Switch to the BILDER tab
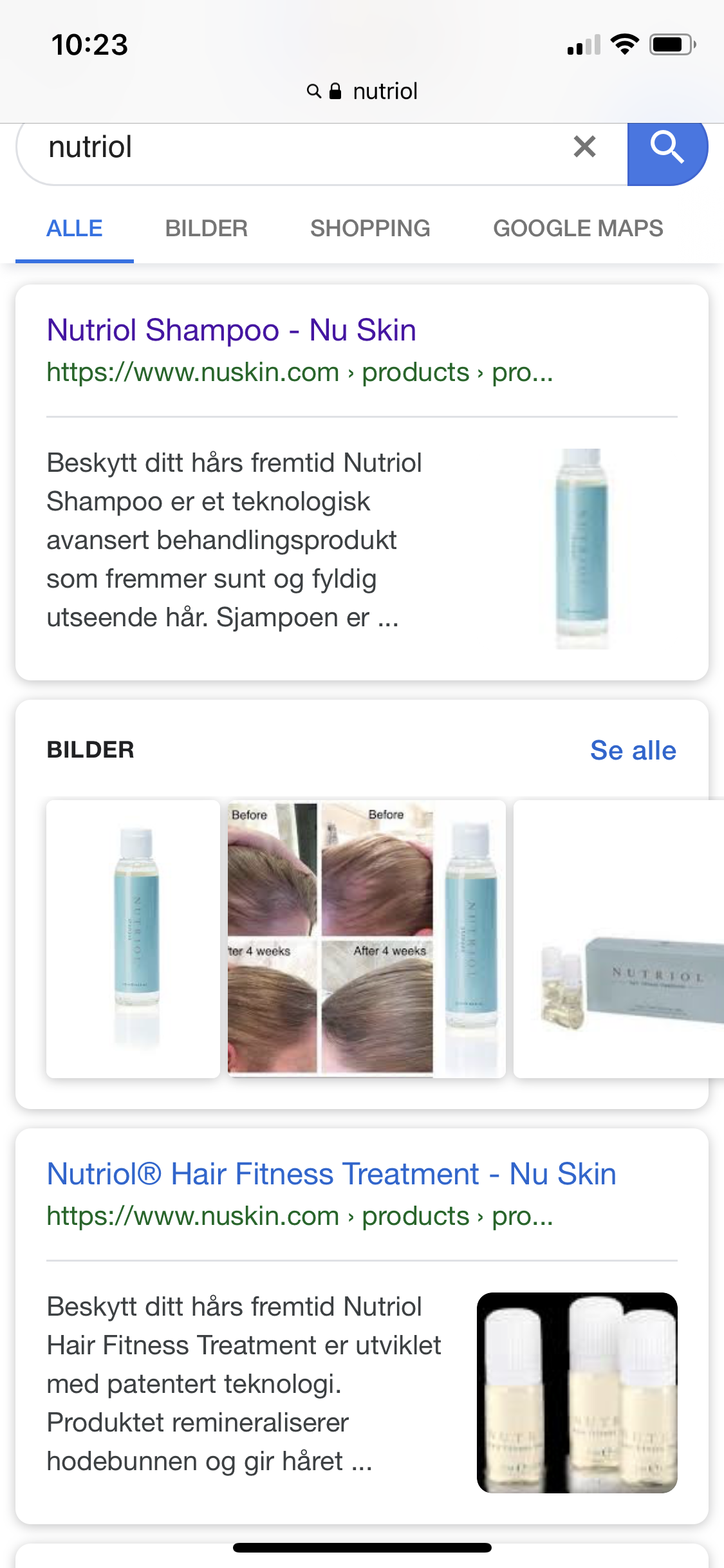 206,229
